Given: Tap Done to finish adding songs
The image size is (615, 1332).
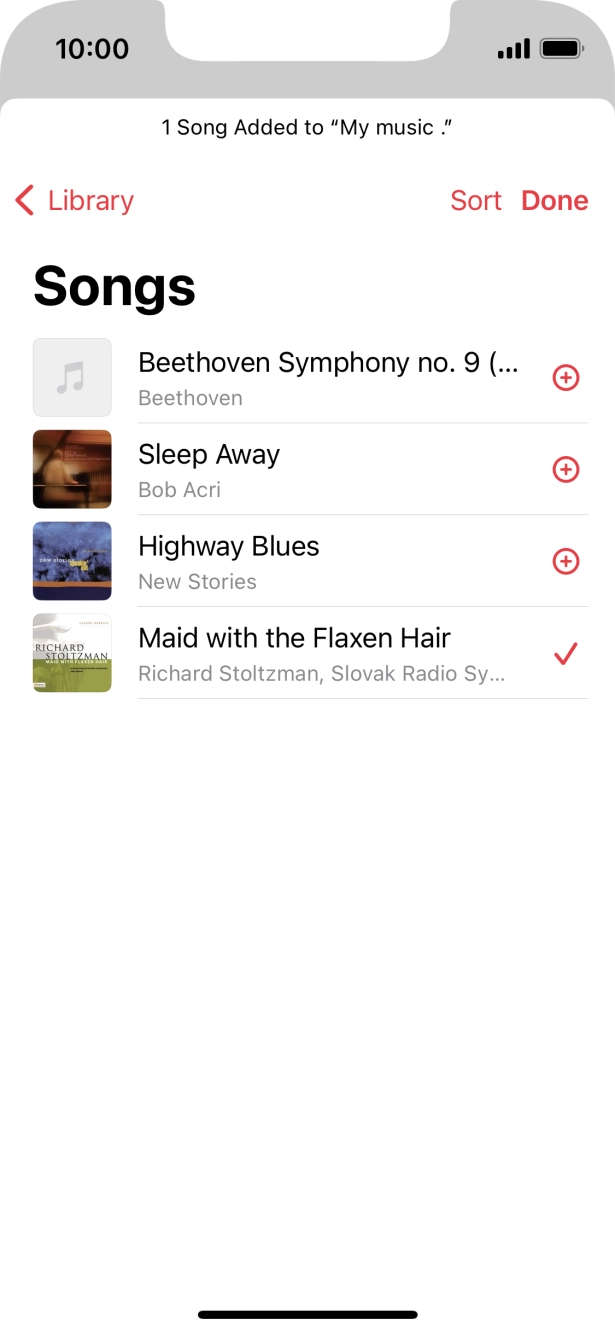Looking at the screenshot, I should tap(555, 200).
